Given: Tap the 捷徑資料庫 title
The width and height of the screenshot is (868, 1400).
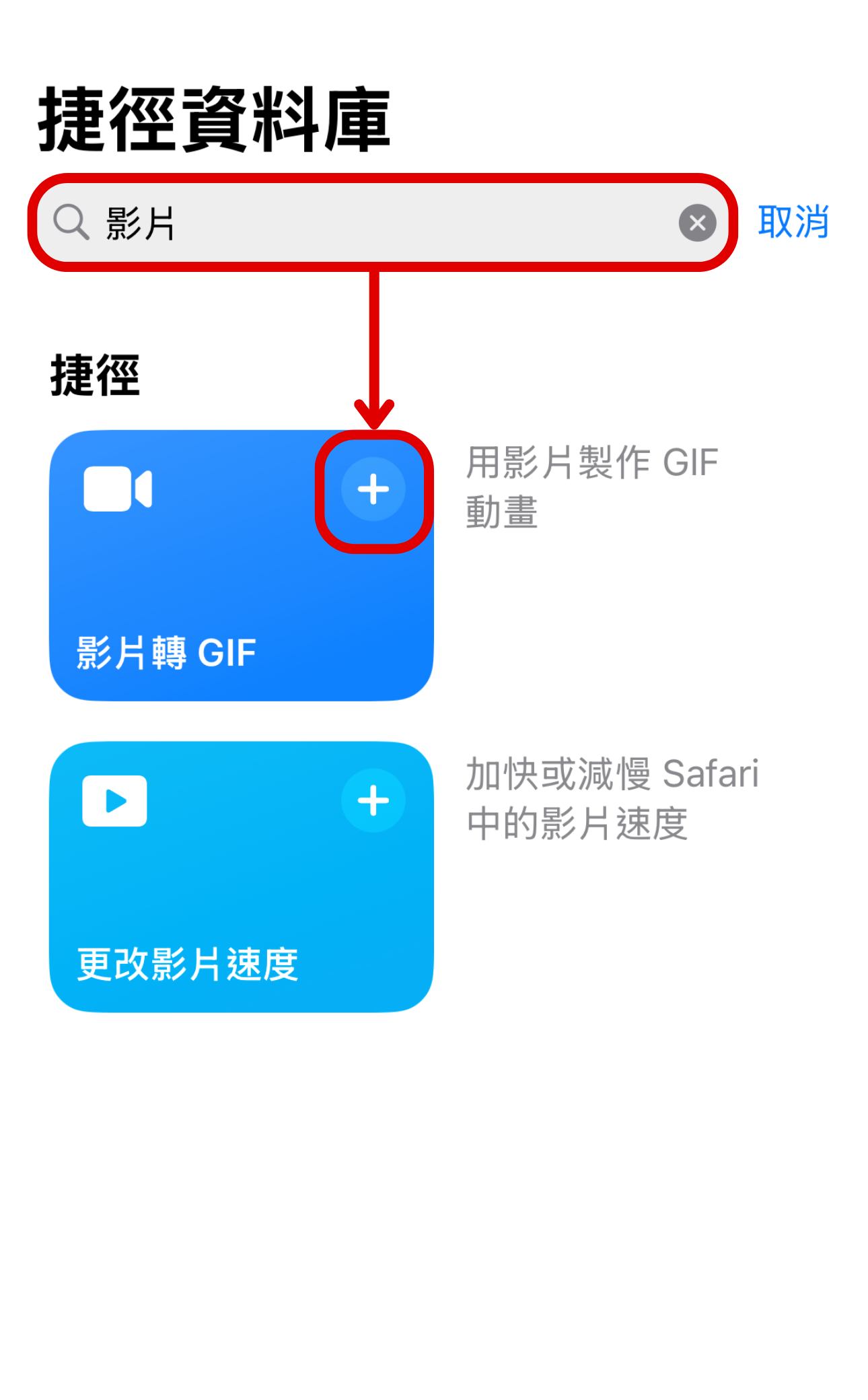Looking at the screenshot, I should tap(215, 118).
